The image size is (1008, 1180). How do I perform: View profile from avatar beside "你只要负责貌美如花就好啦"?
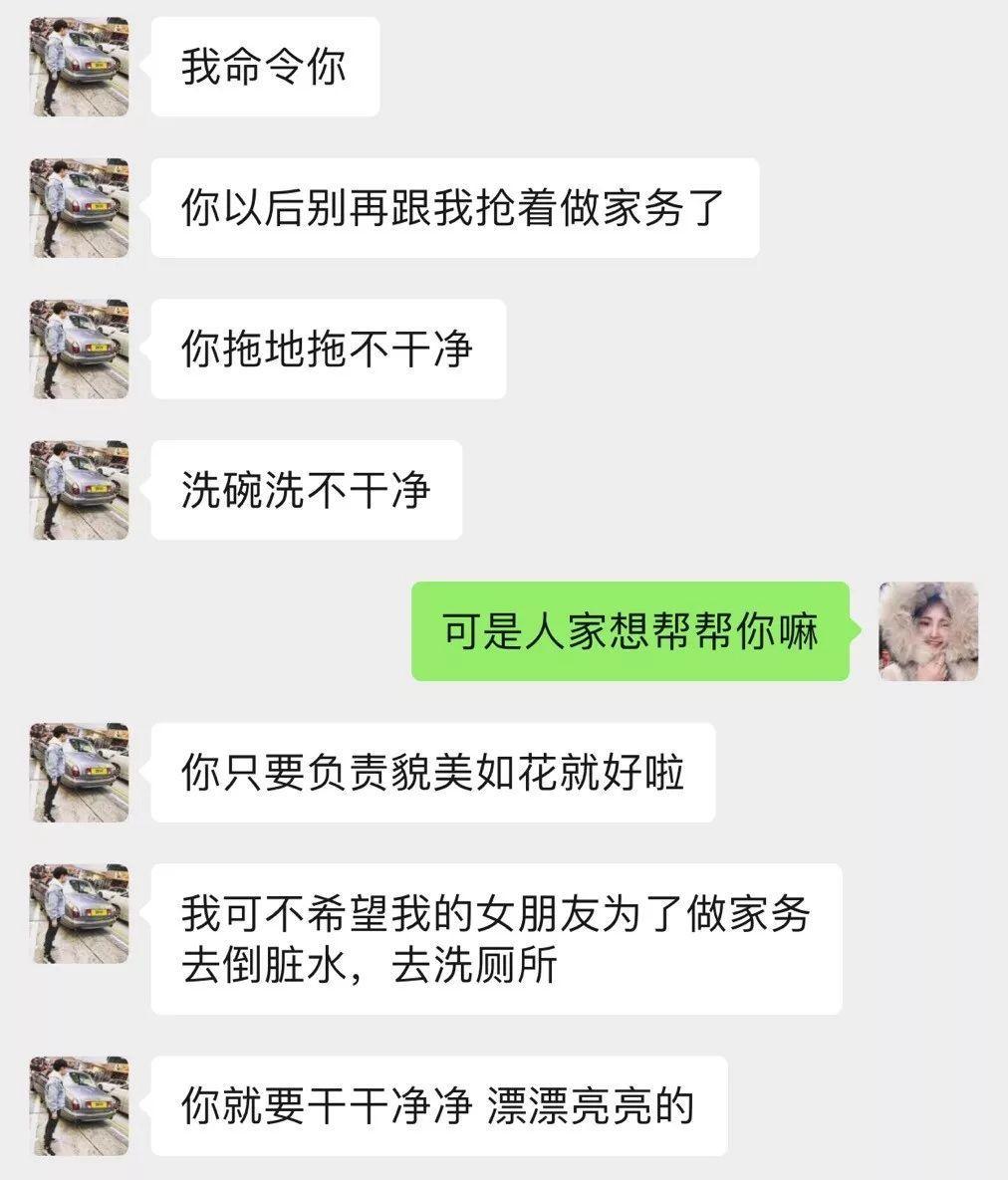tap(80, 773)
